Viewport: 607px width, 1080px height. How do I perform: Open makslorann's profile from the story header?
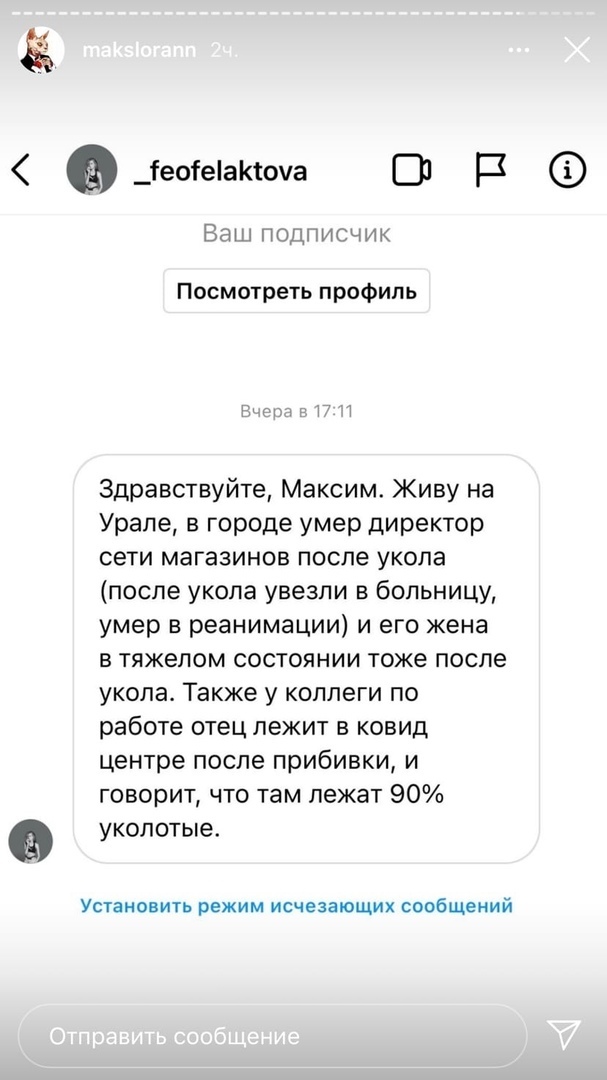(140, 50)
